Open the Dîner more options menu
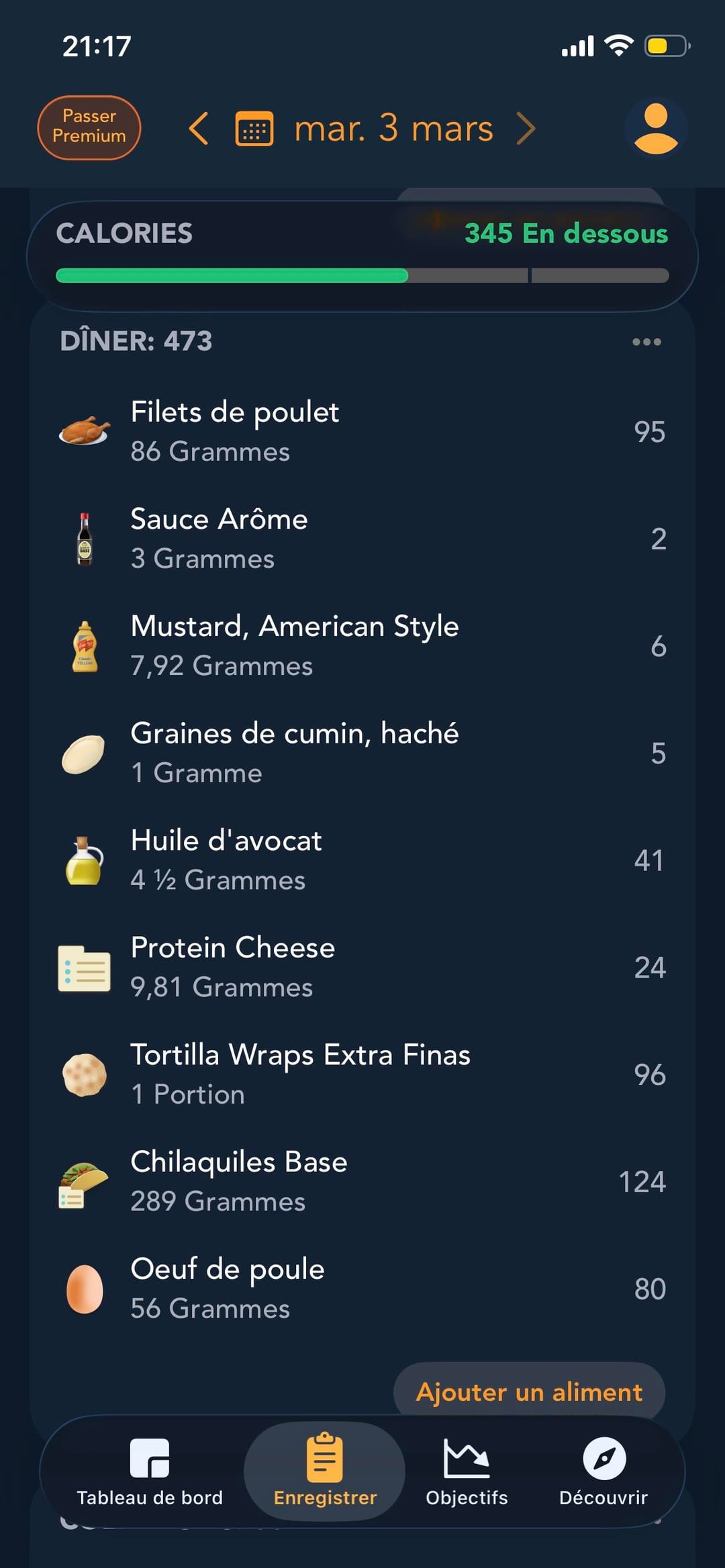725x1568 pixels. [x=646, y=342]
